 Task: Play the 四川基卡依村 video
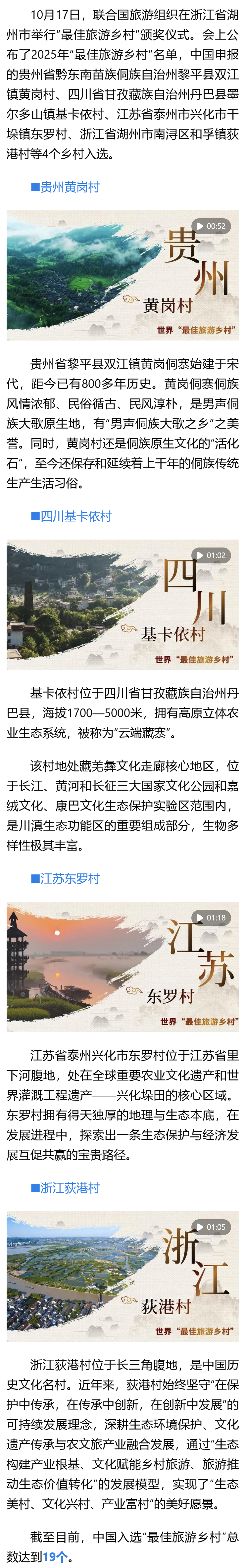tap(199, 555)
